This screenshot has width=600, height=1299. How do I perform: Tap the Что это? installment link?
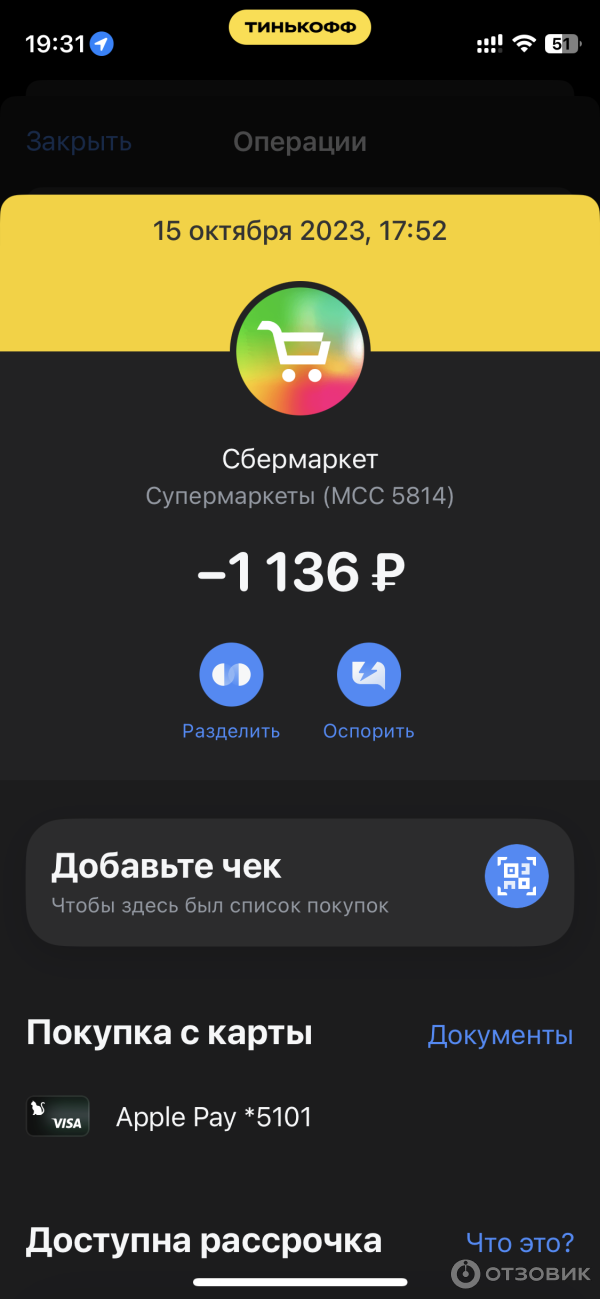[520, 1243]
